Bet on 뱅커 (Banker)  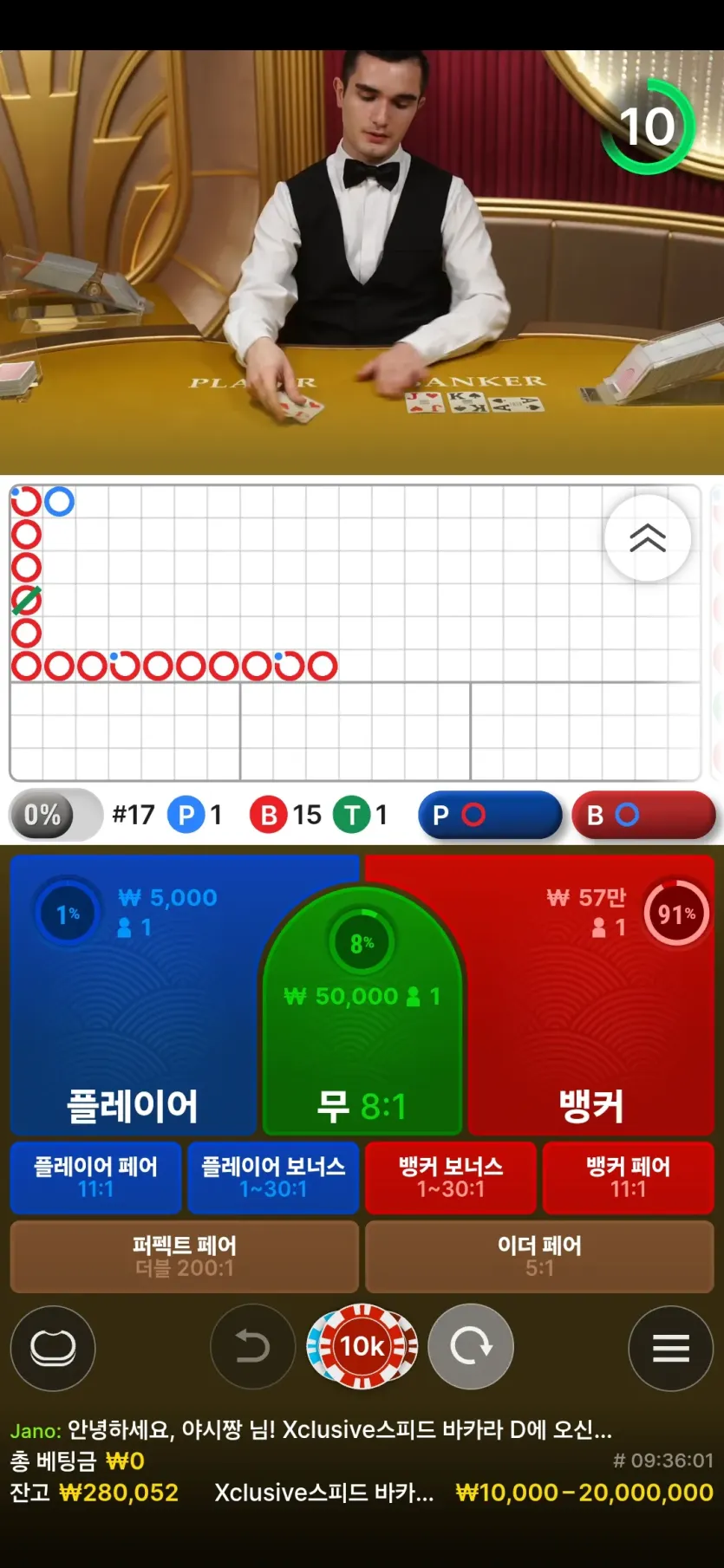point(590,995)
